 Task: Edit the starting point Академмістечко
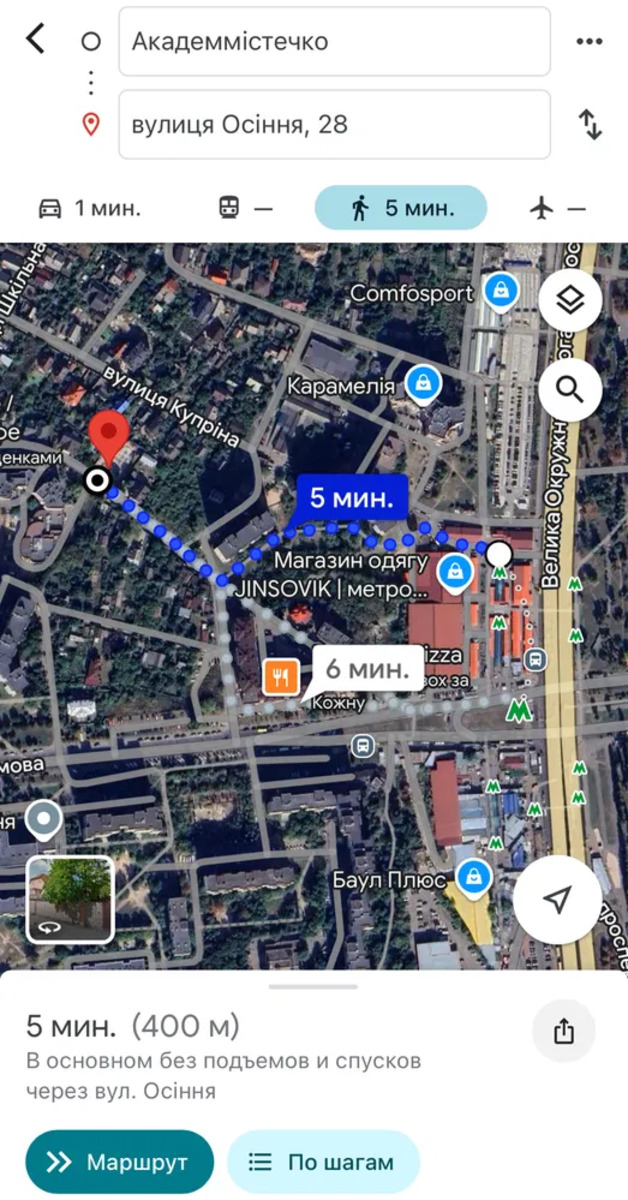click(x=334, y=42)
